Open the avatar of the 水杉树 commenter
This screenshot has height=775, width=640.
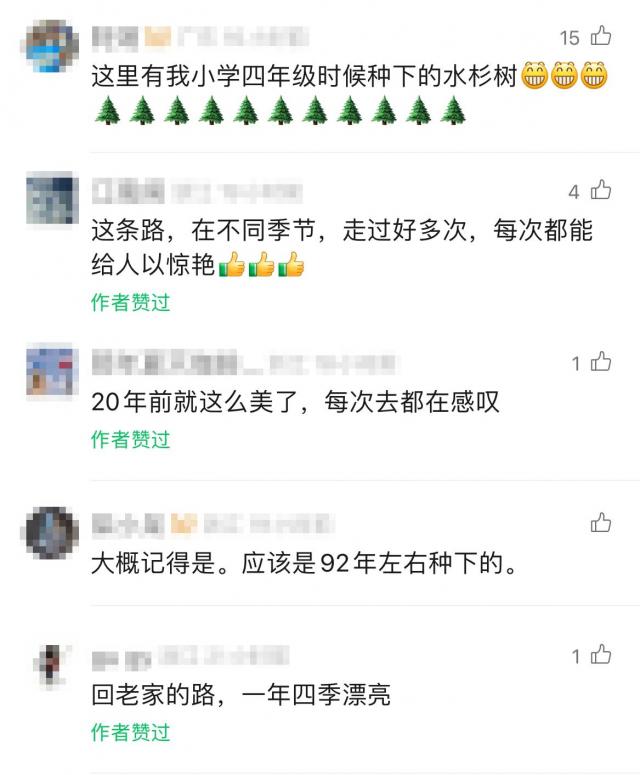click(50, 46)
